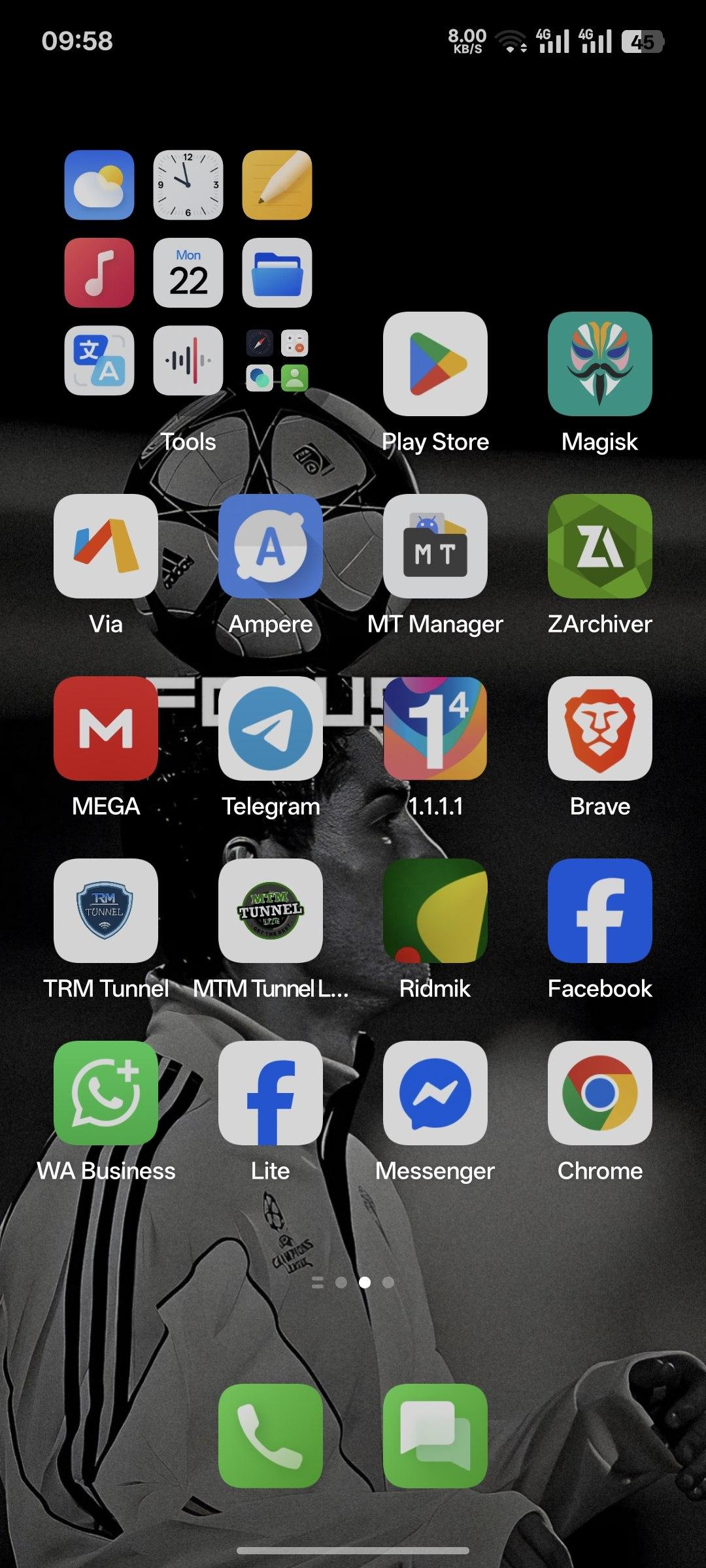This screenshot has height=1568, width=706.
Task: Open MT Manager
Action: pos(435,546)
